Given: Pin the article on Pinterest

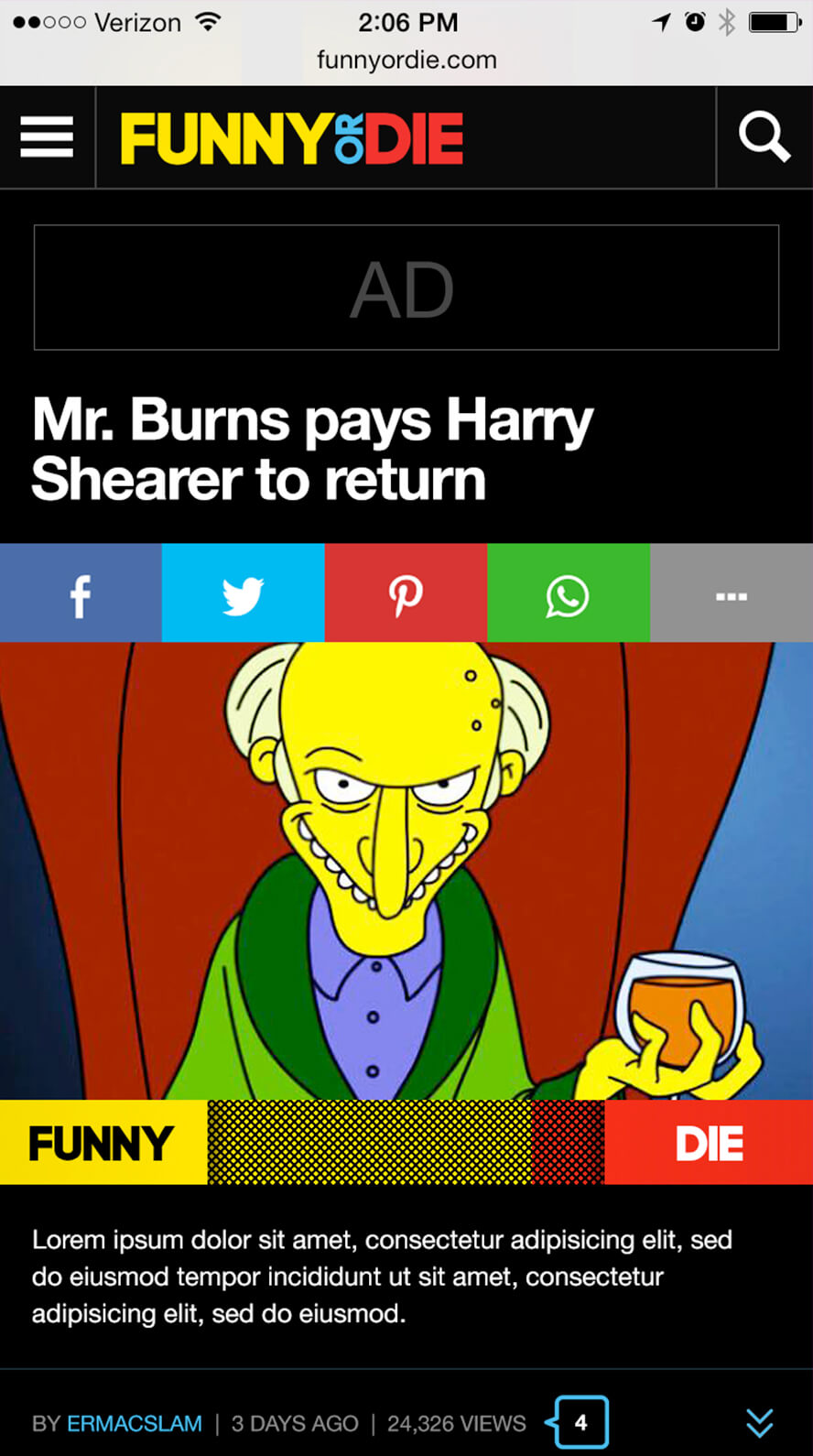Looking at the screenshot, I should click(406, 593).
